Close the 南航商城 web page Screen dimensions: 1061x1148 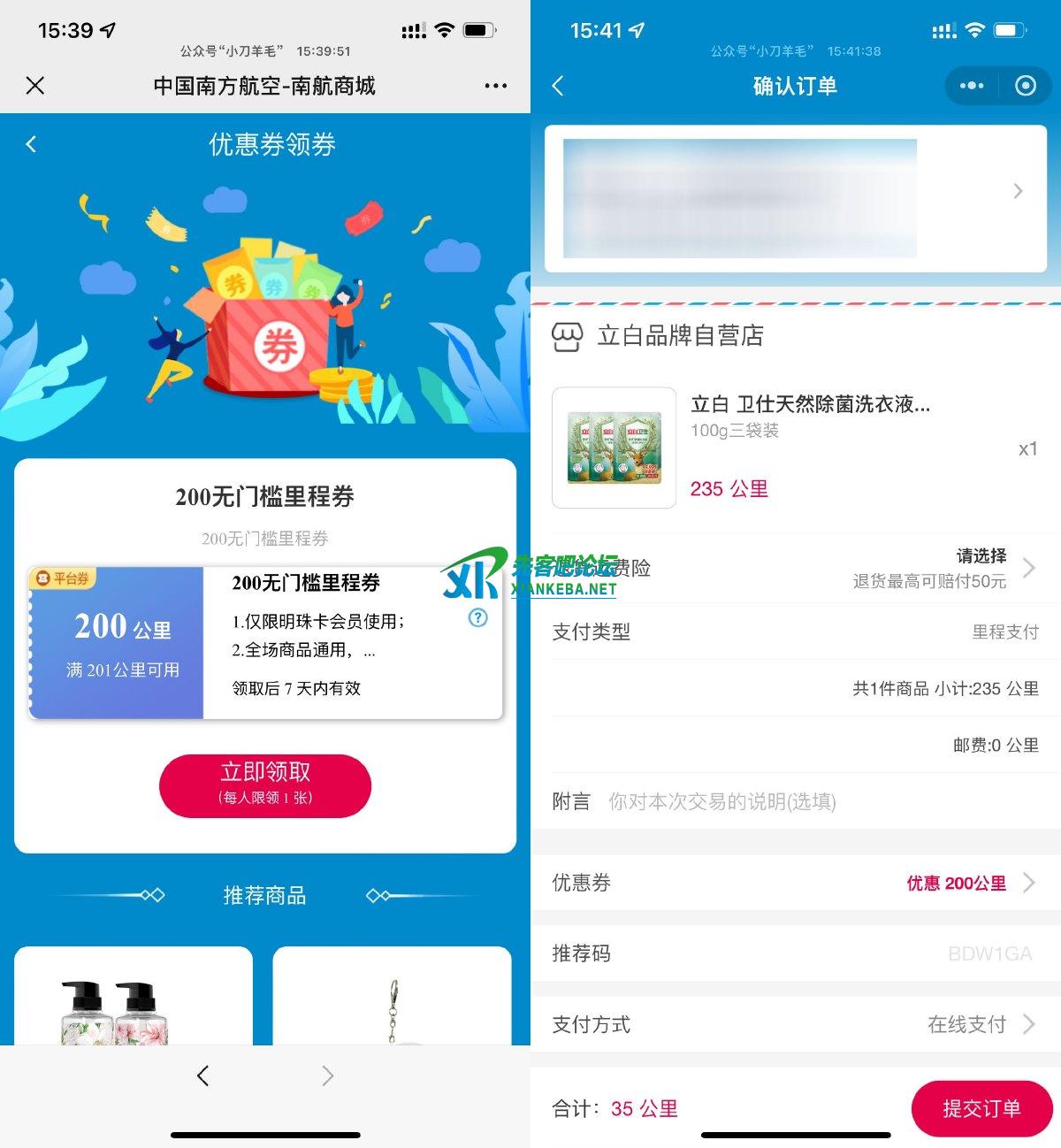(35, 86)
